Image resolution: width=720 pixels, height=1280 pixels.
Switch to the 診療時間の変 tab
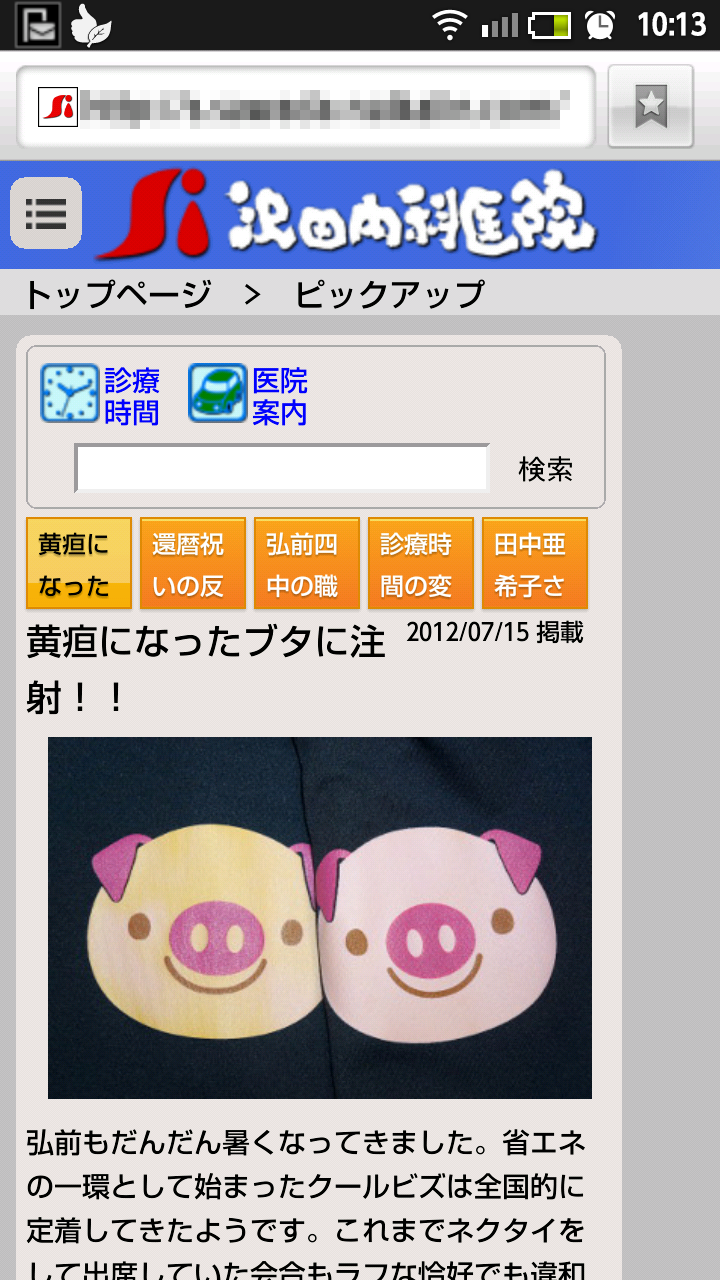click(421, 564)
